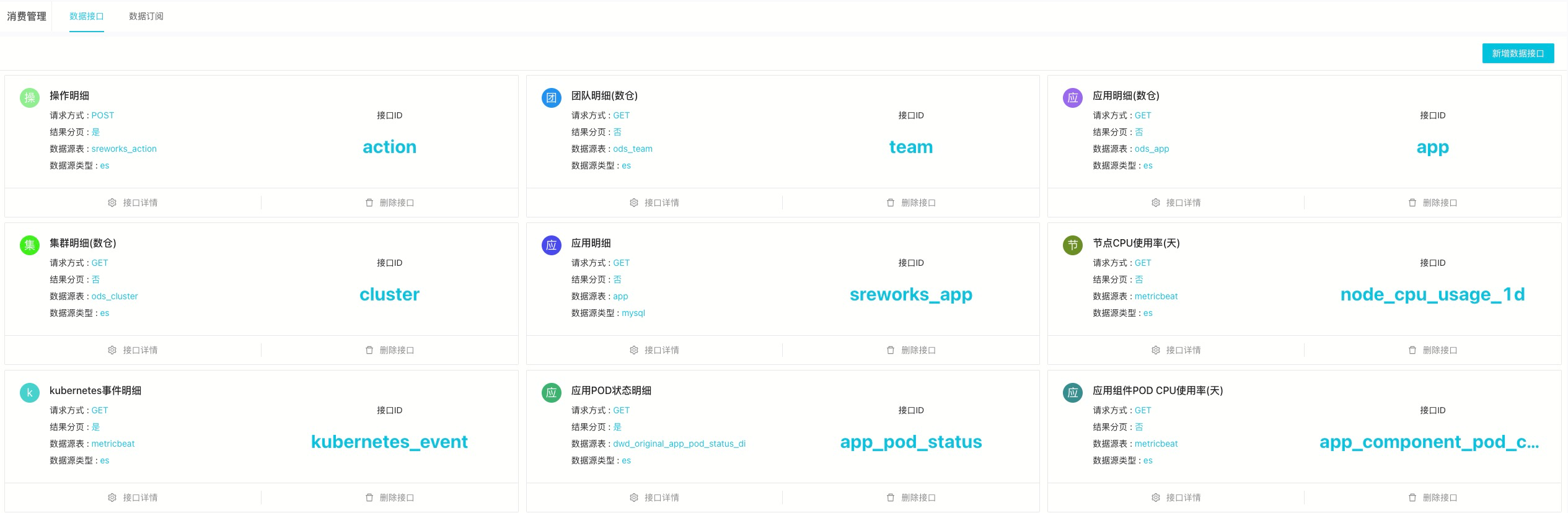Remove the 集群明细(数仓) interface

[x=389, y=350]
